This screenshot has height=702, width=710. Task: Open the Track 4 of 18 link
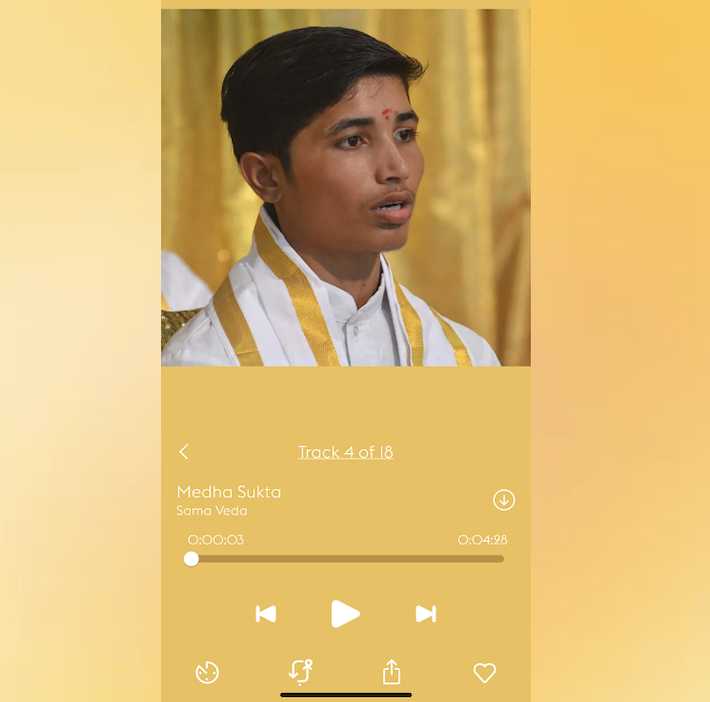coord(345,452)
